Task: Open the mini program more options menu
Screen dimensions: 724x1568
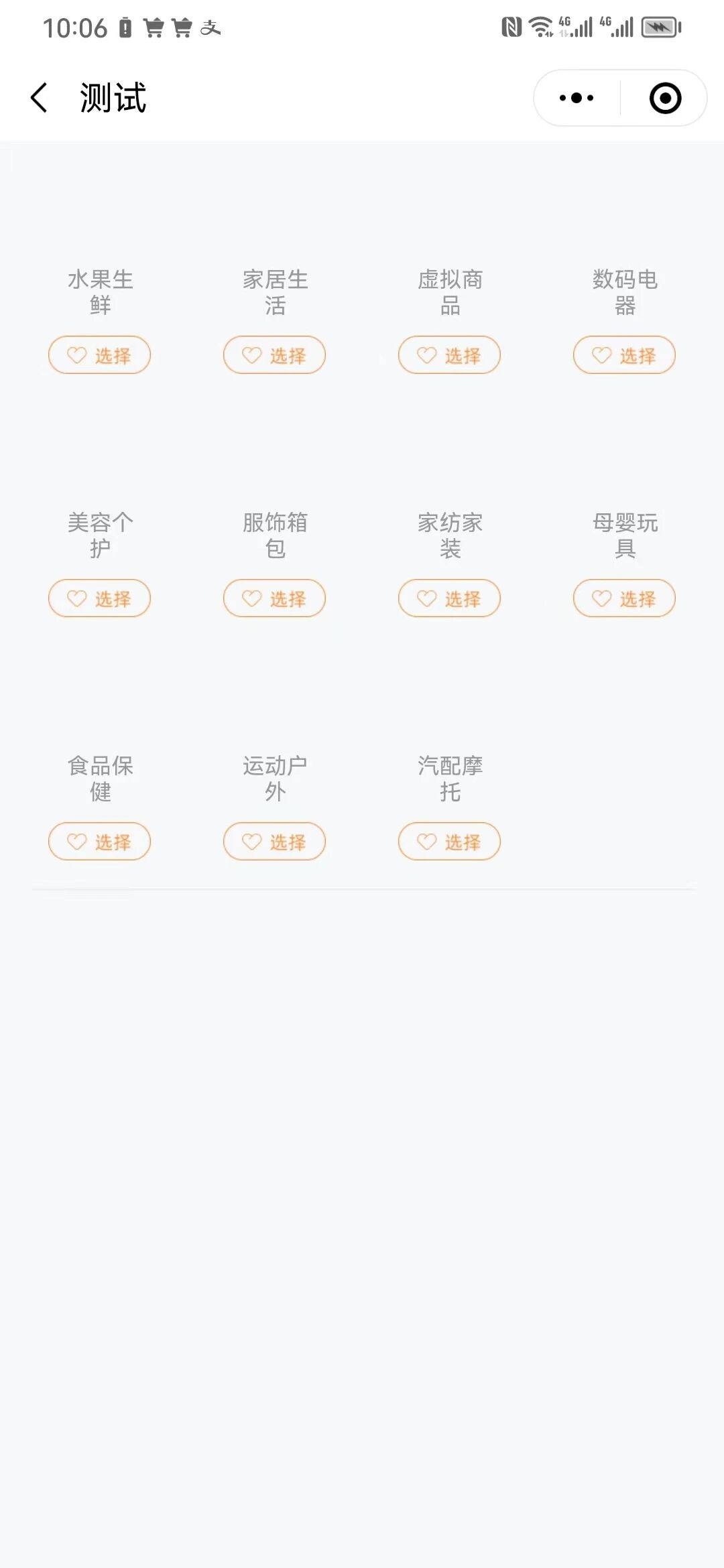Action: [x=577, y=98]
